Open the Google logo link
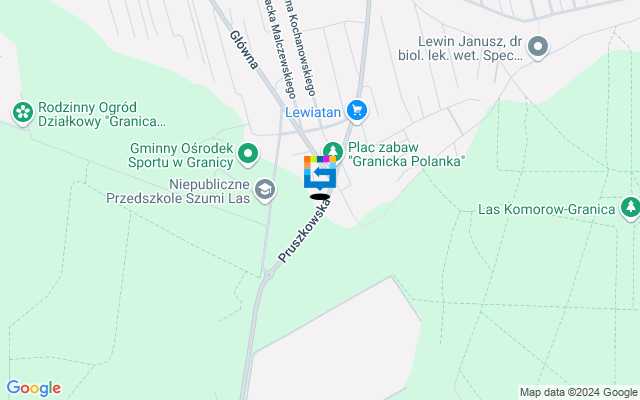 [33, 388]
